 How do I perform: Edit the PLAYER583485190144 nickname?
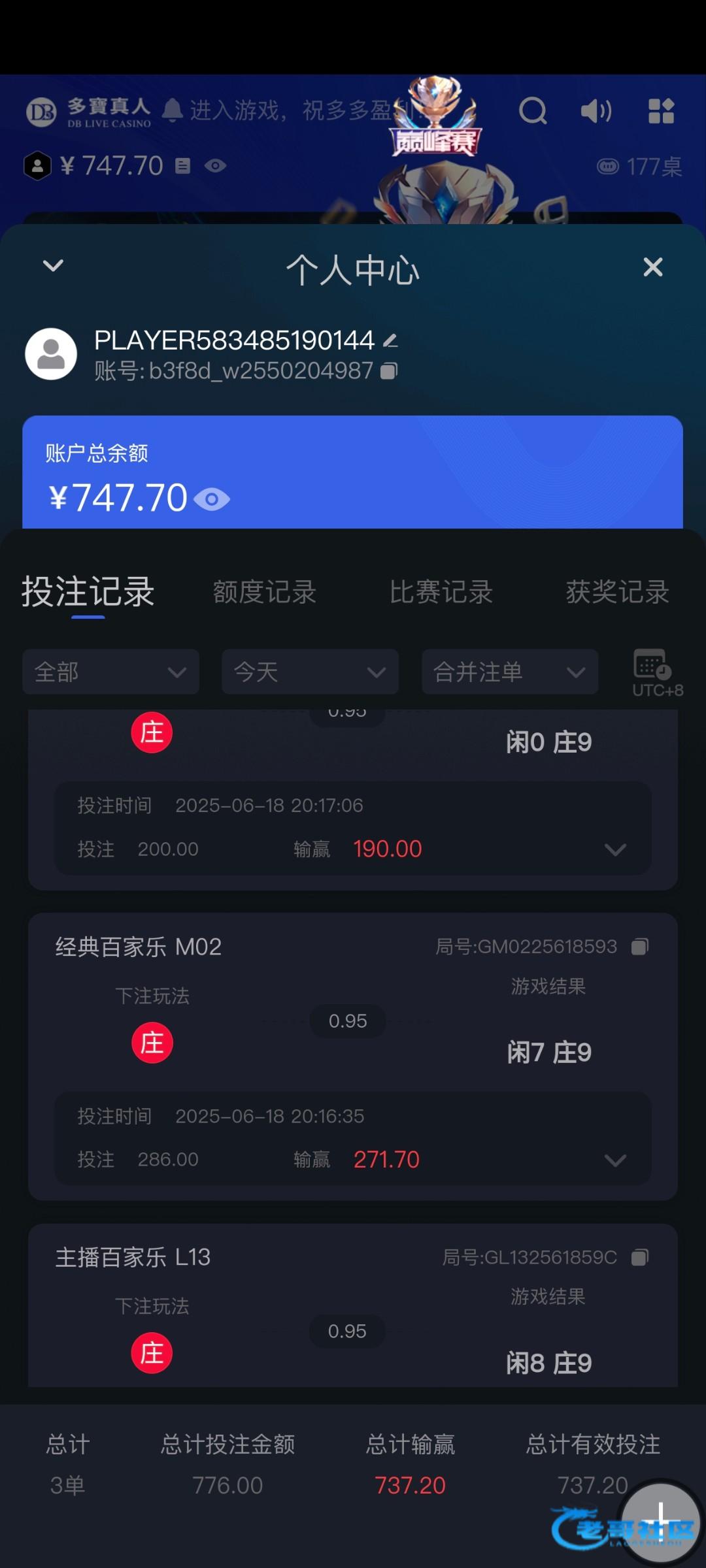pos(390,340)
